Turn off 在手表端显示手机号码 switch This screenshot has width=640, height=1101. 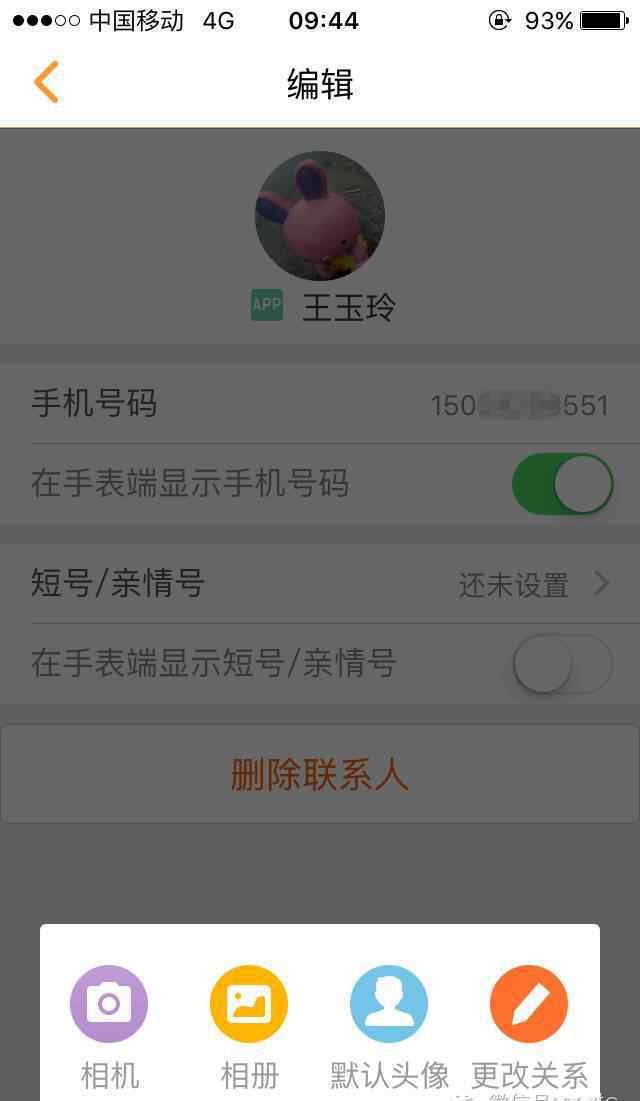click(562, 484)
